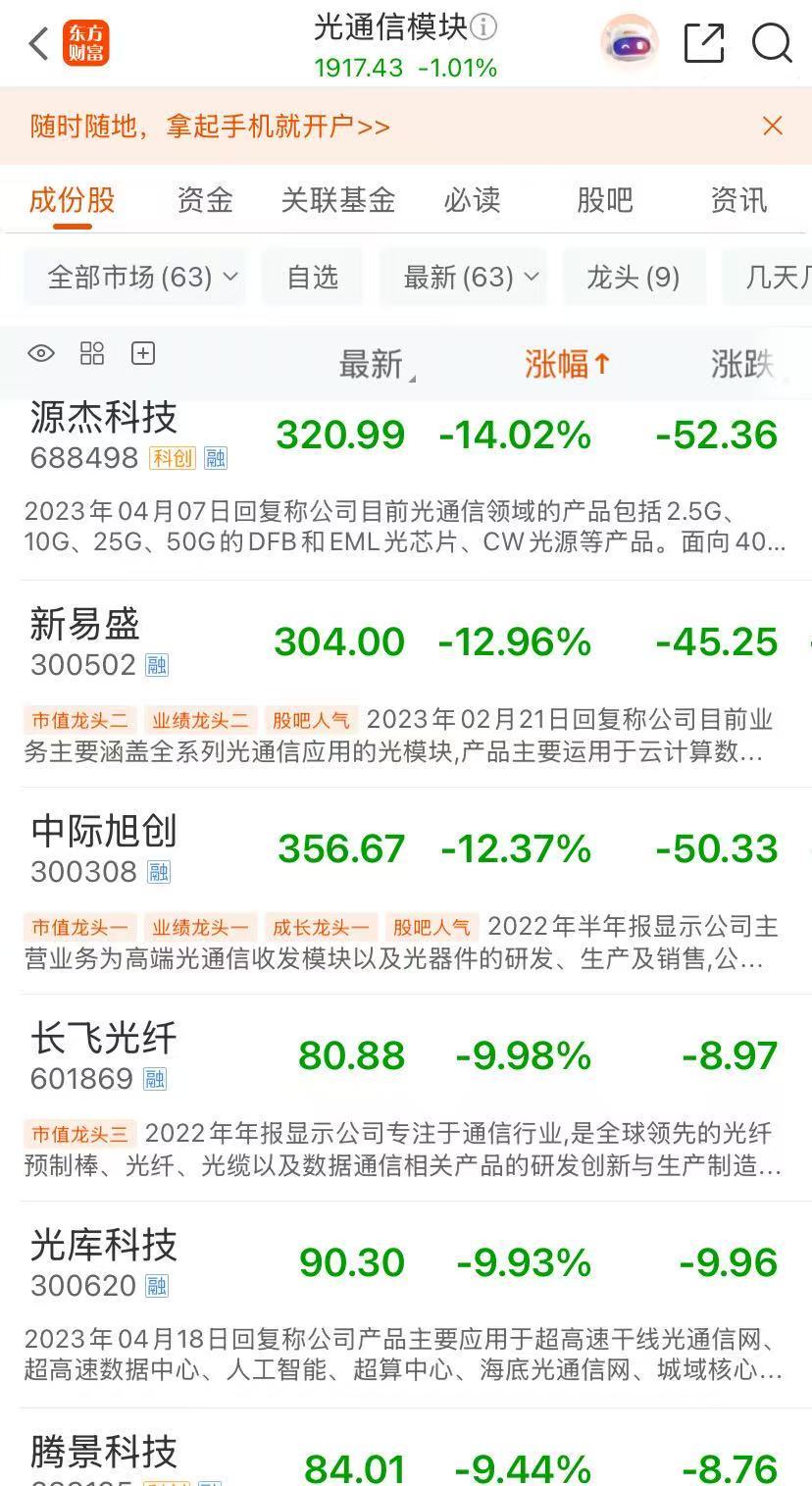
Task: Switch to the 股吧 tab
Action: (605, 200)
